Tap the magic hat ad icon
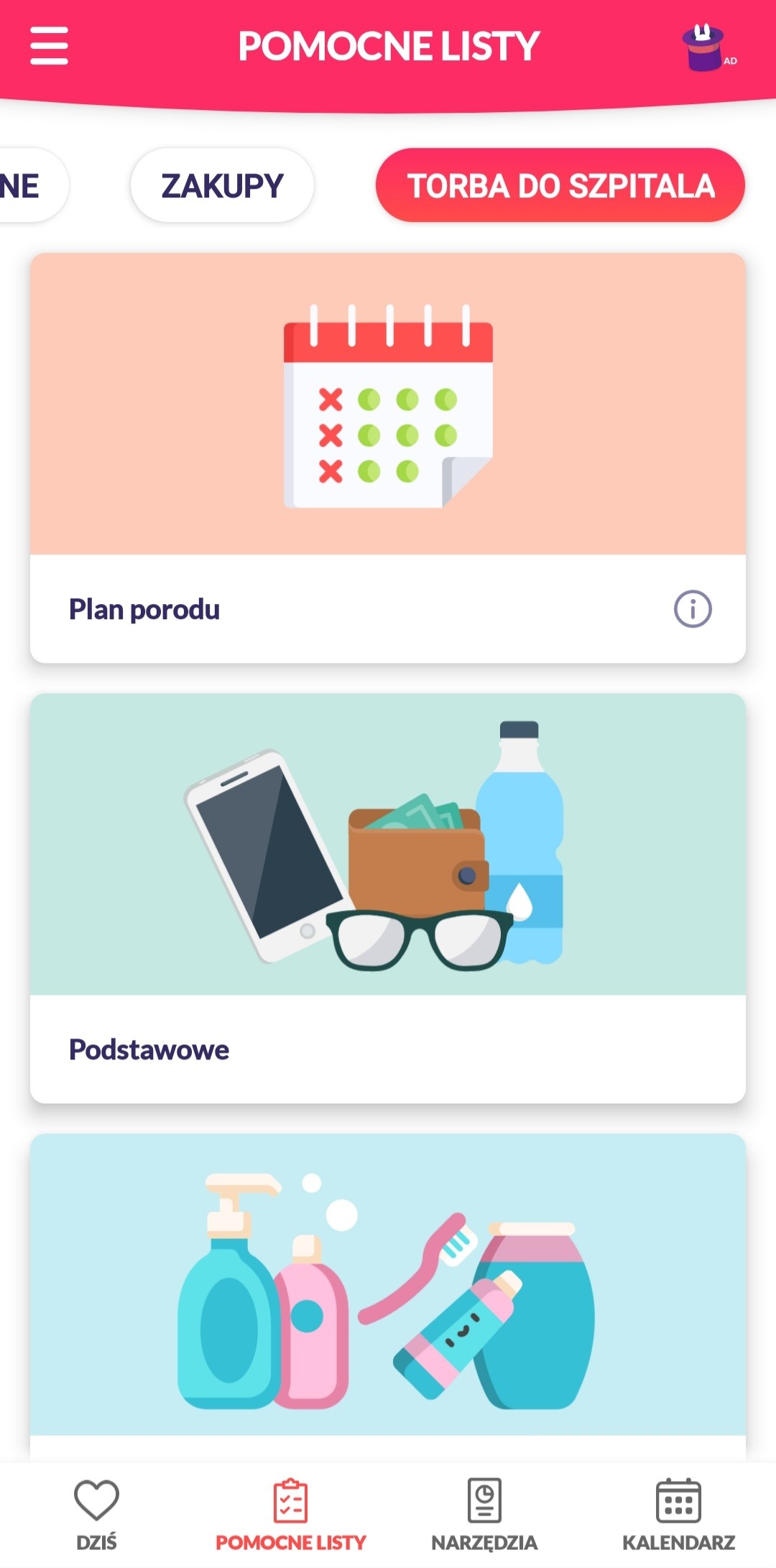The height and width of the screenshot is (1568, 776). [704, 48]
